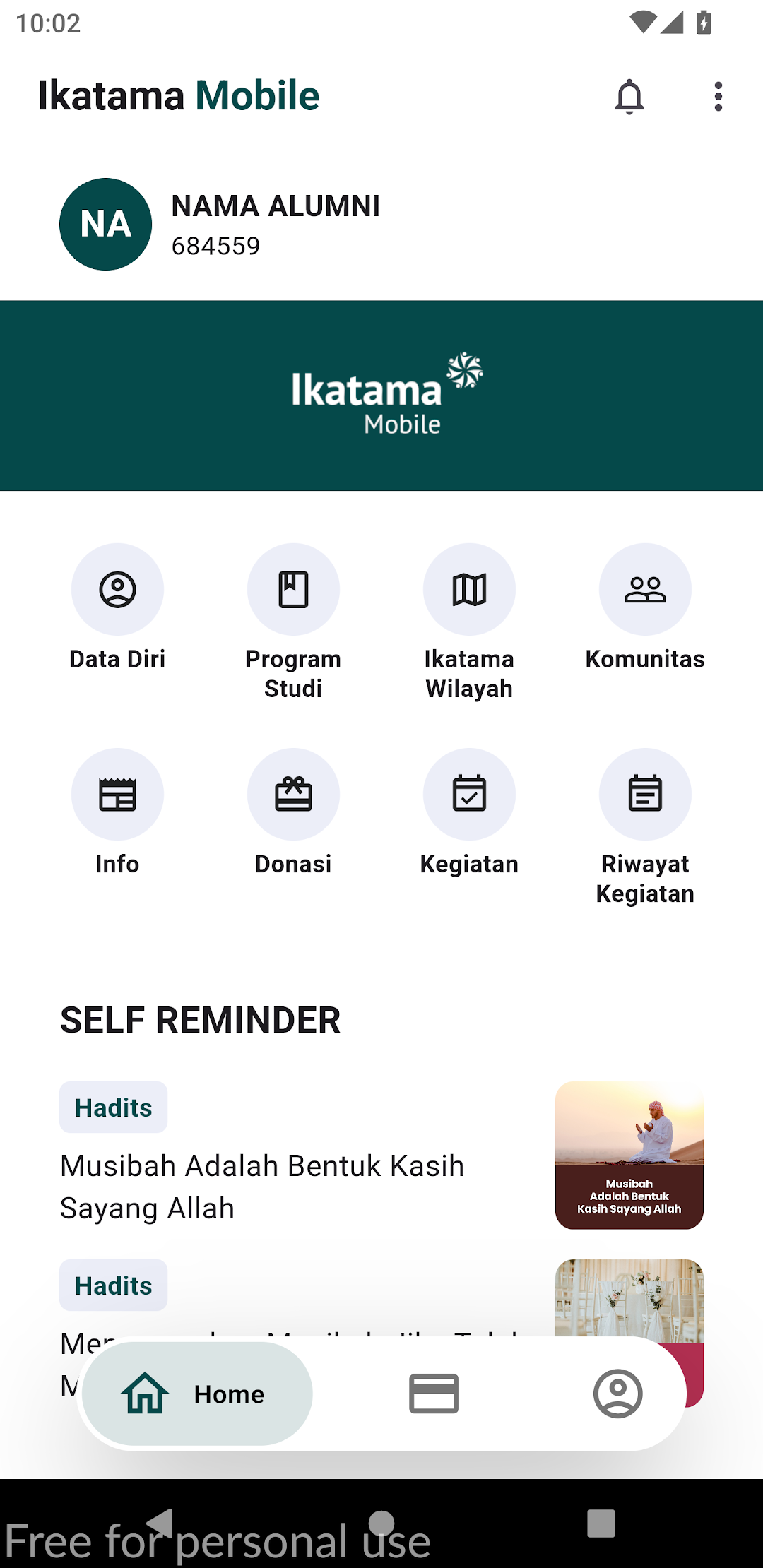Image resolution: width=763 pixels, height=1568 pixels.
Task: Tap the NA alumni profile avatar
Action: tap(106, 224)
